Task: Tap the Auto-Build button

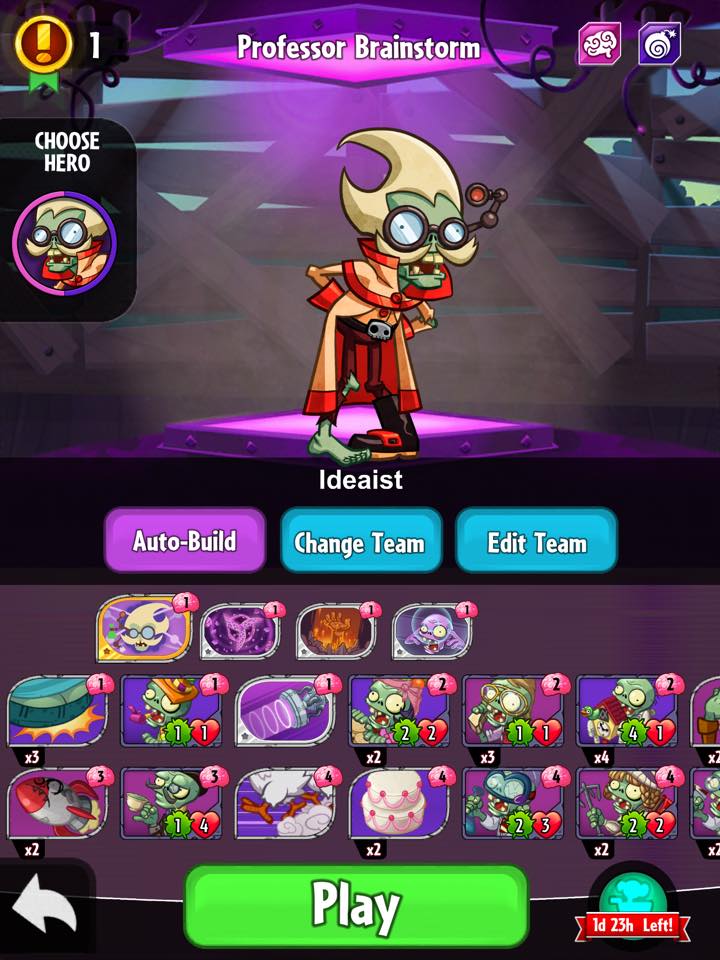Action: point(185,541)
